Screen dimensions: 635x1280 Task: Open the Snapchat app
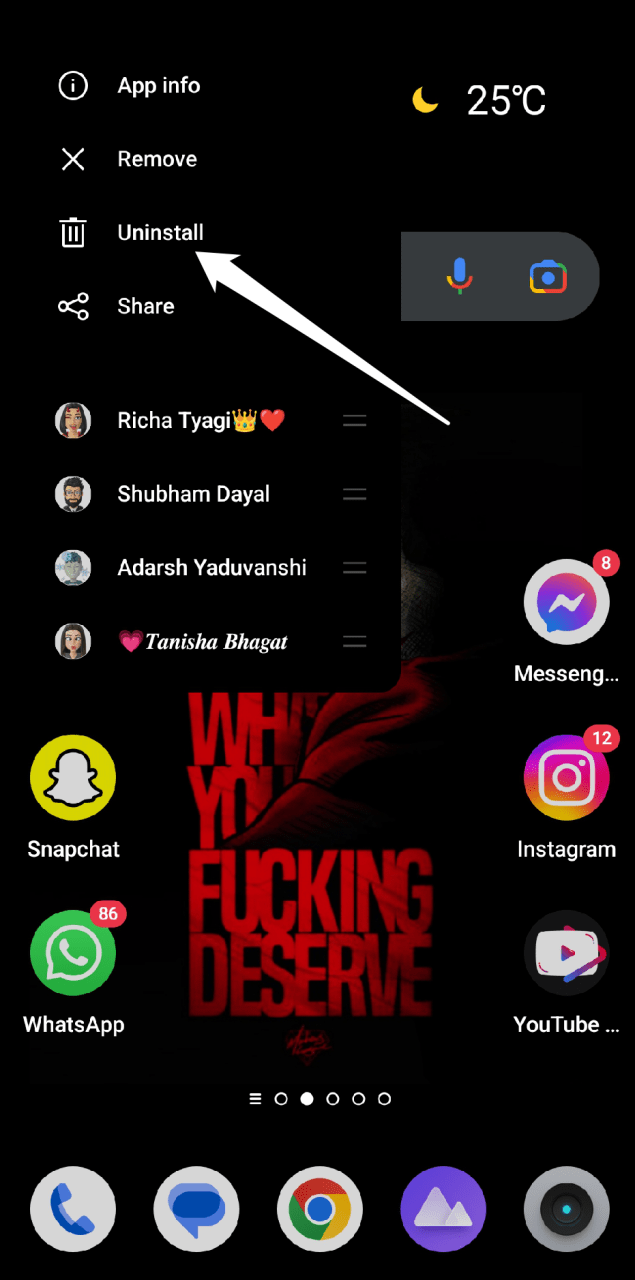point(73,777)
